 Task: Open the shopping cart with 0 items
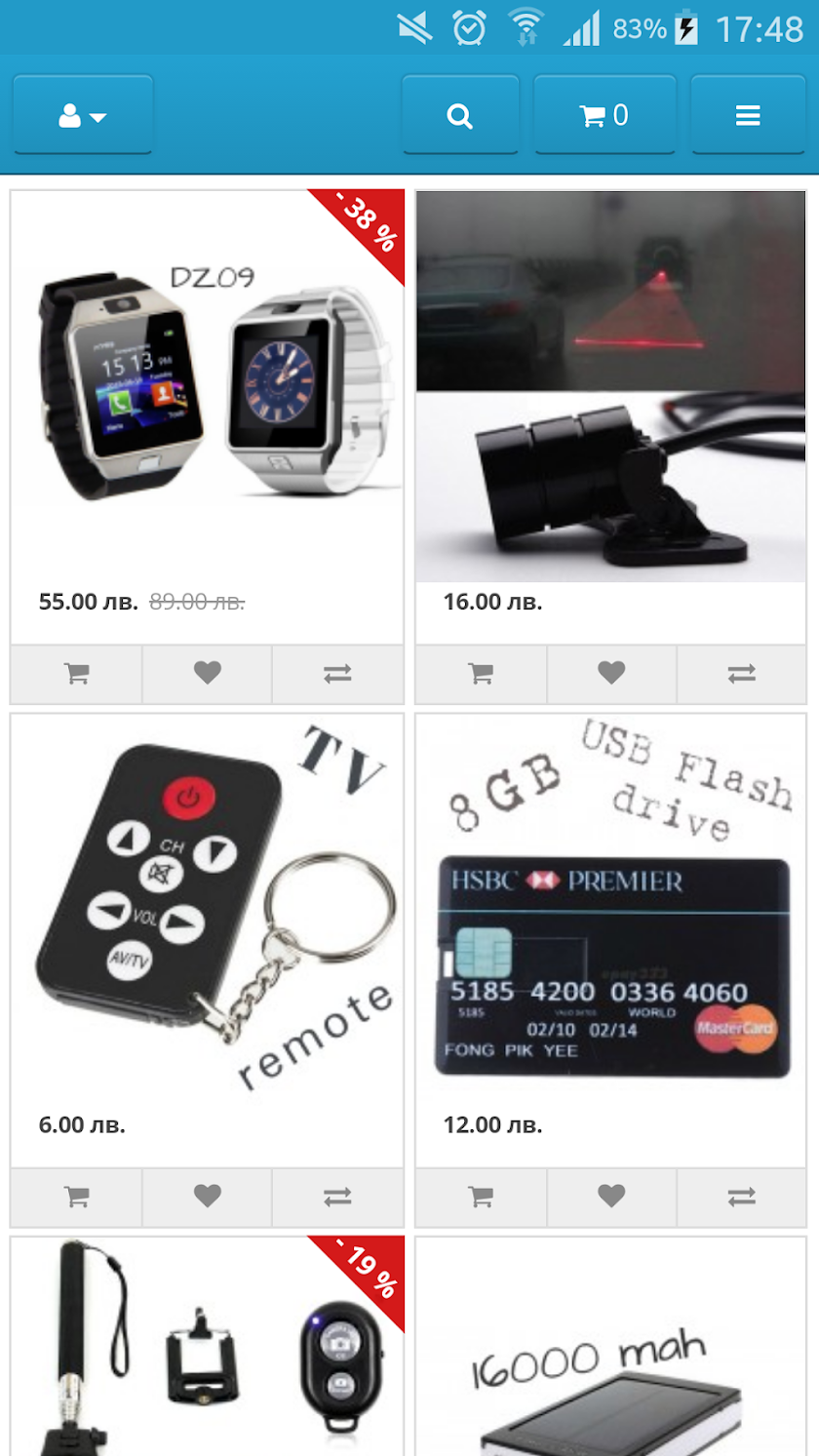point(604,115)
